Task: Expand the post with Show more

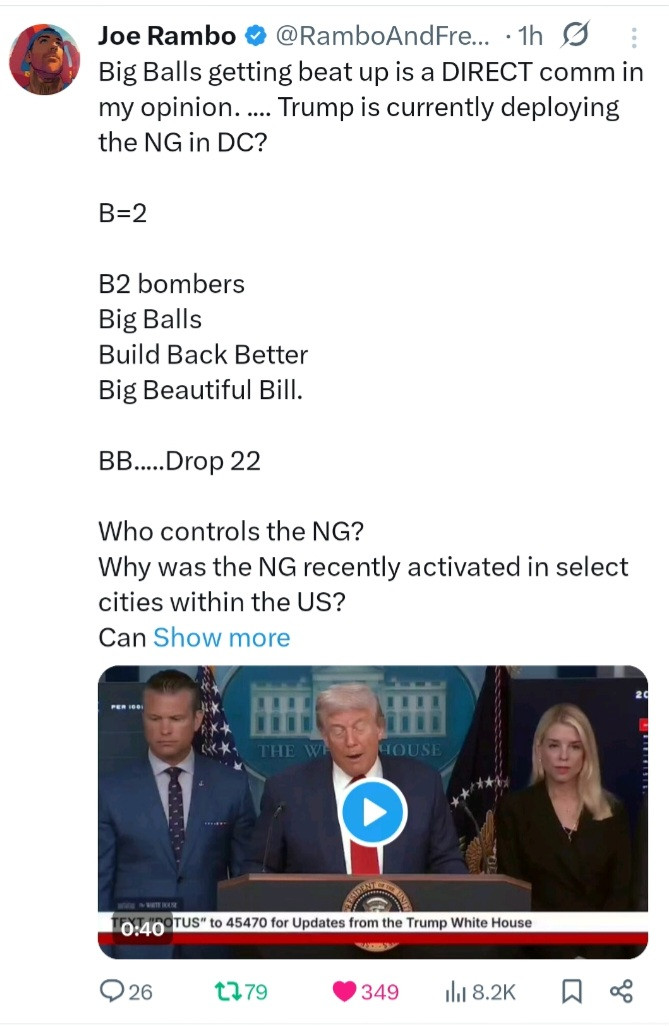Action: click(221, 638)
